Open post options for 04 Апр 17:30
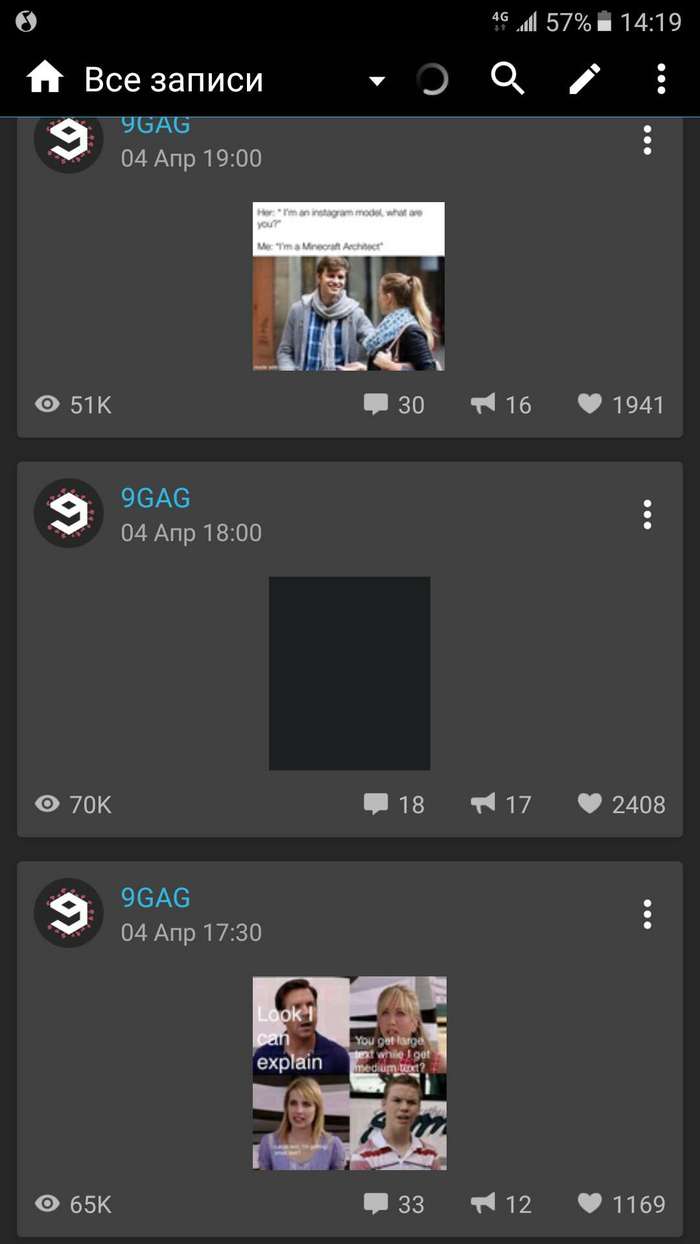 pyautogui.click(x=647, y=914)
